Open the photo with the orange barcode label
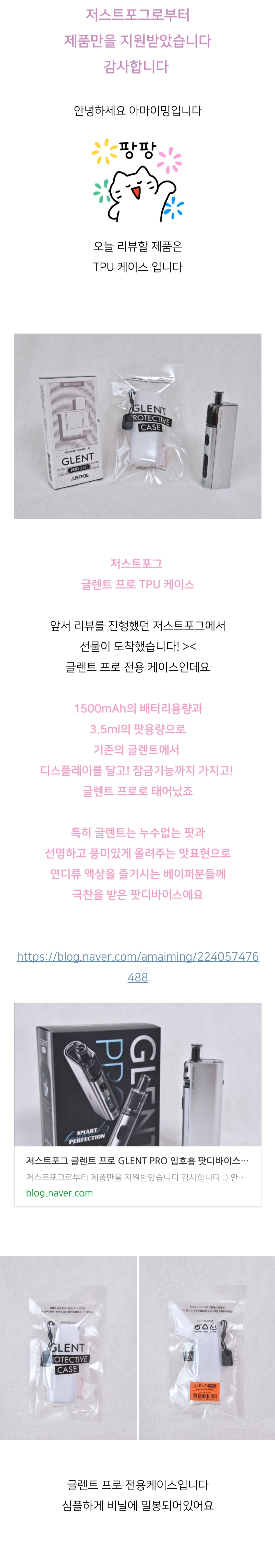The width and height of the screenshot is (275, 1568). (207, 1348)
